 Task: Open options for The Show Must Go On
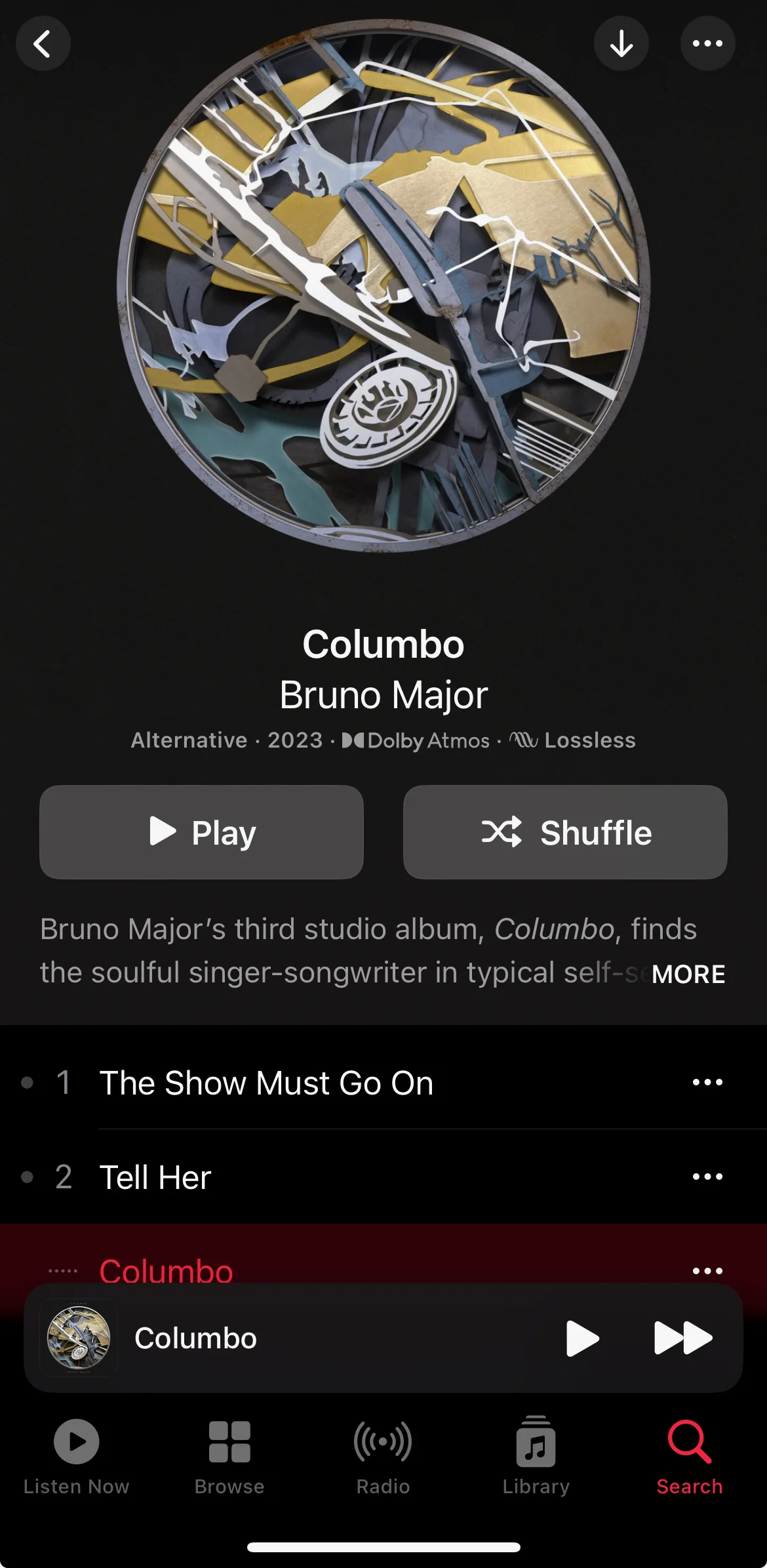coord(707,1083)
